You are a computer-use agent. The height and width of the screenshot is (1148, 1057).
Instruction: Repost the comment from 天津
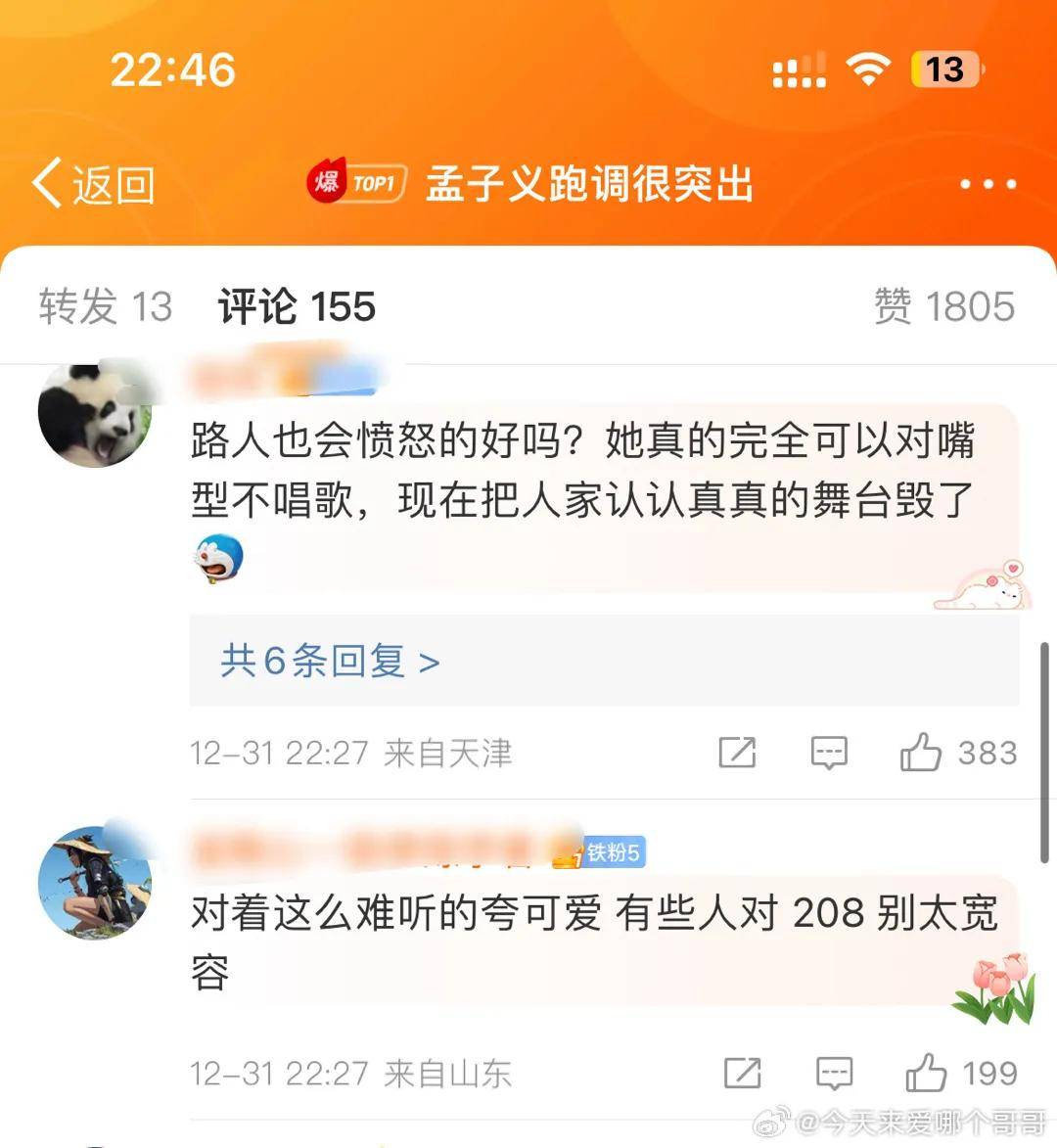[x=737, y=753]
